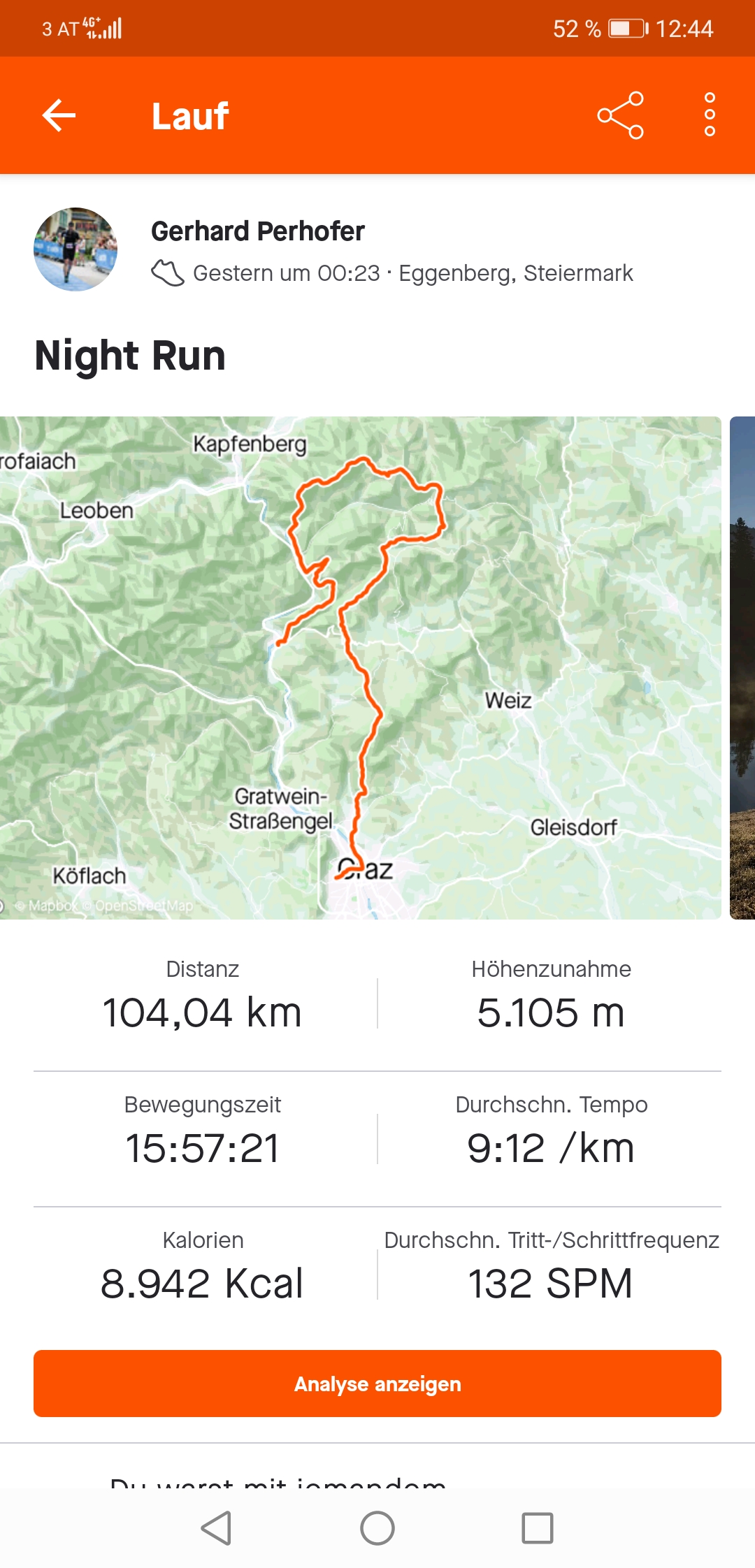Screen dimensions: 755x1568
Task: Tap the system back button
Action: point(217,1528)
